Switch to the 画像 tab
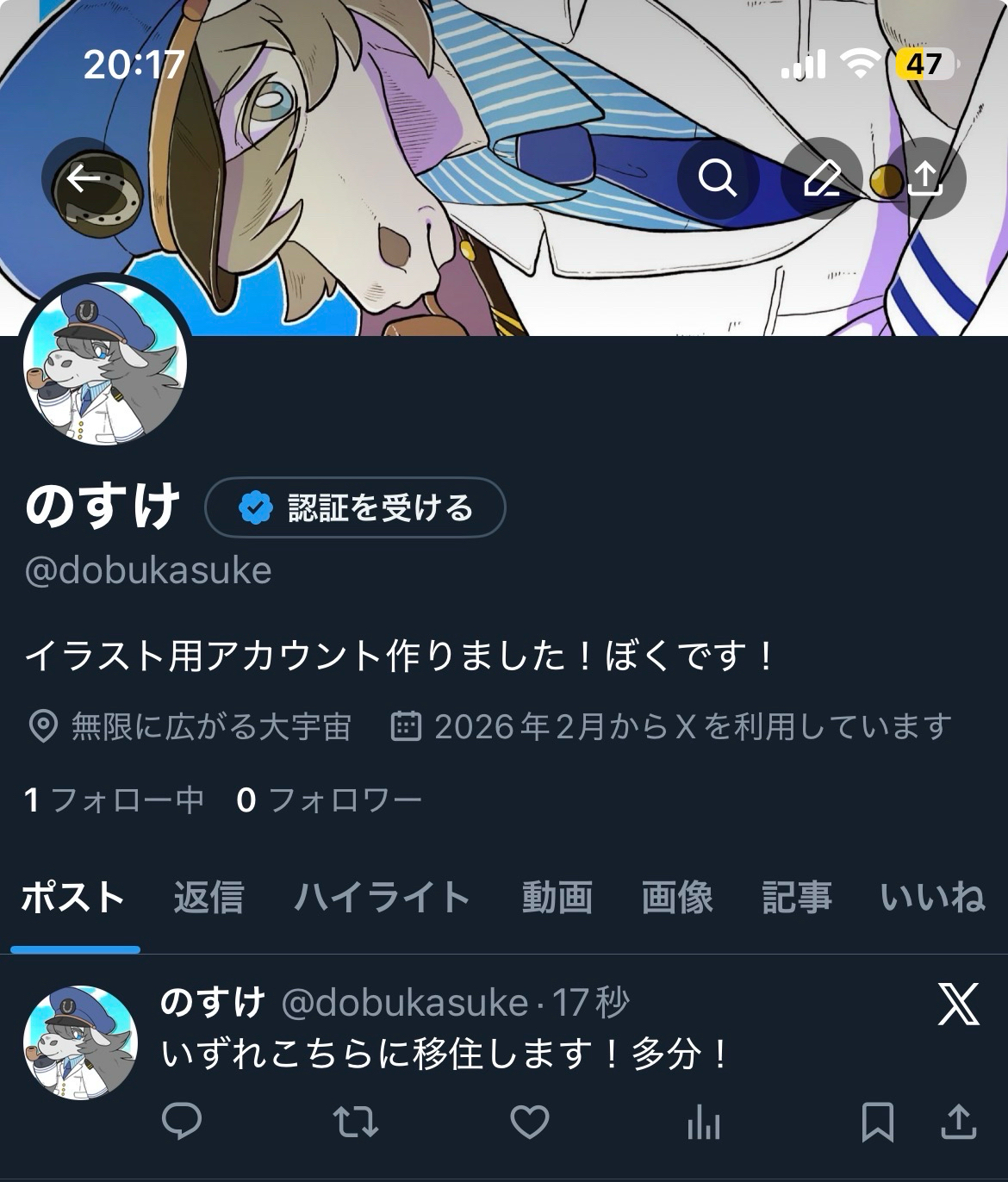Screen dimensions: 1008x1182 coord(677,898)
